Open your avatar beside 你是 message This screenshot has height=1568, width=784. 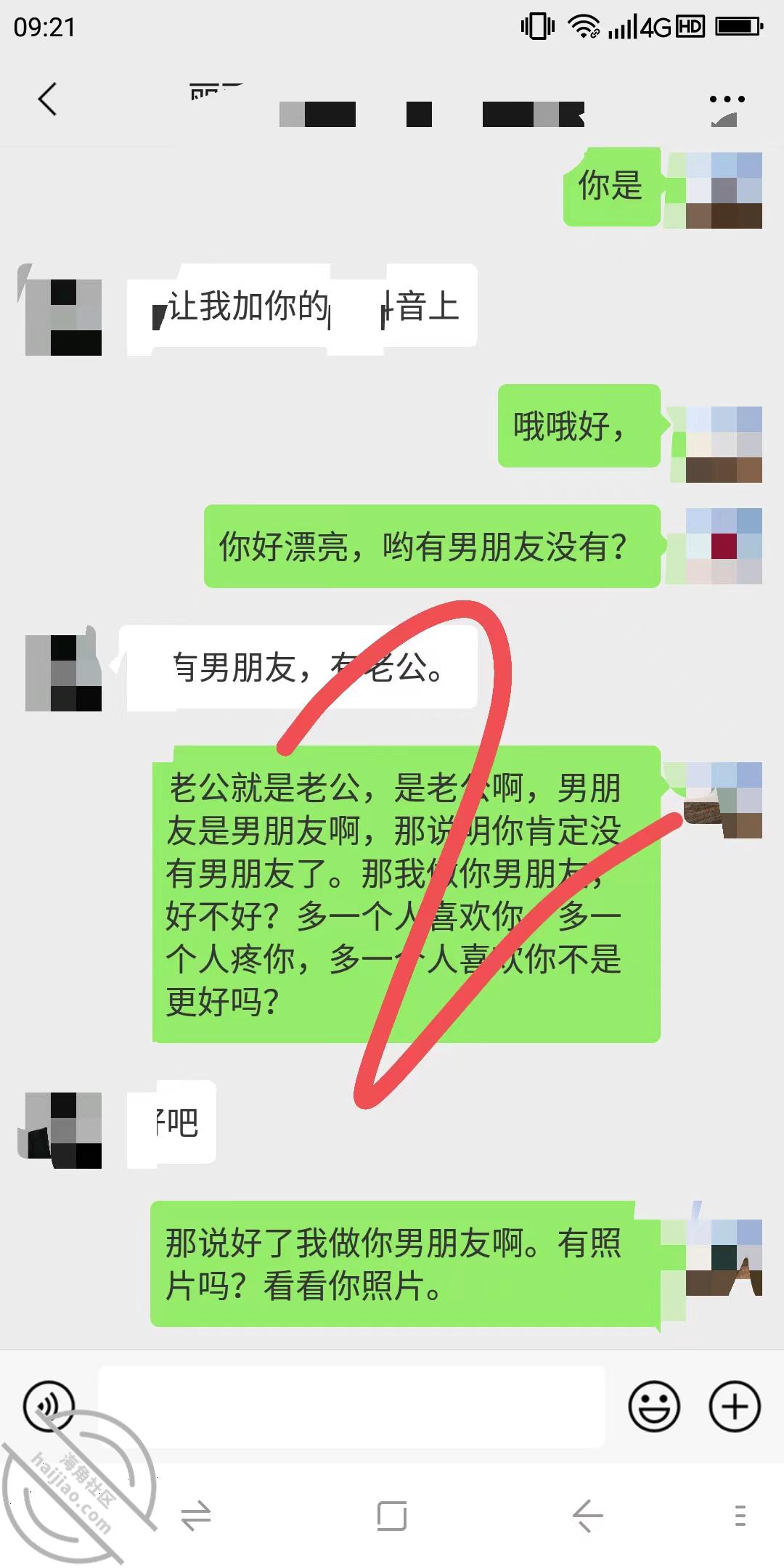point(724,190)
